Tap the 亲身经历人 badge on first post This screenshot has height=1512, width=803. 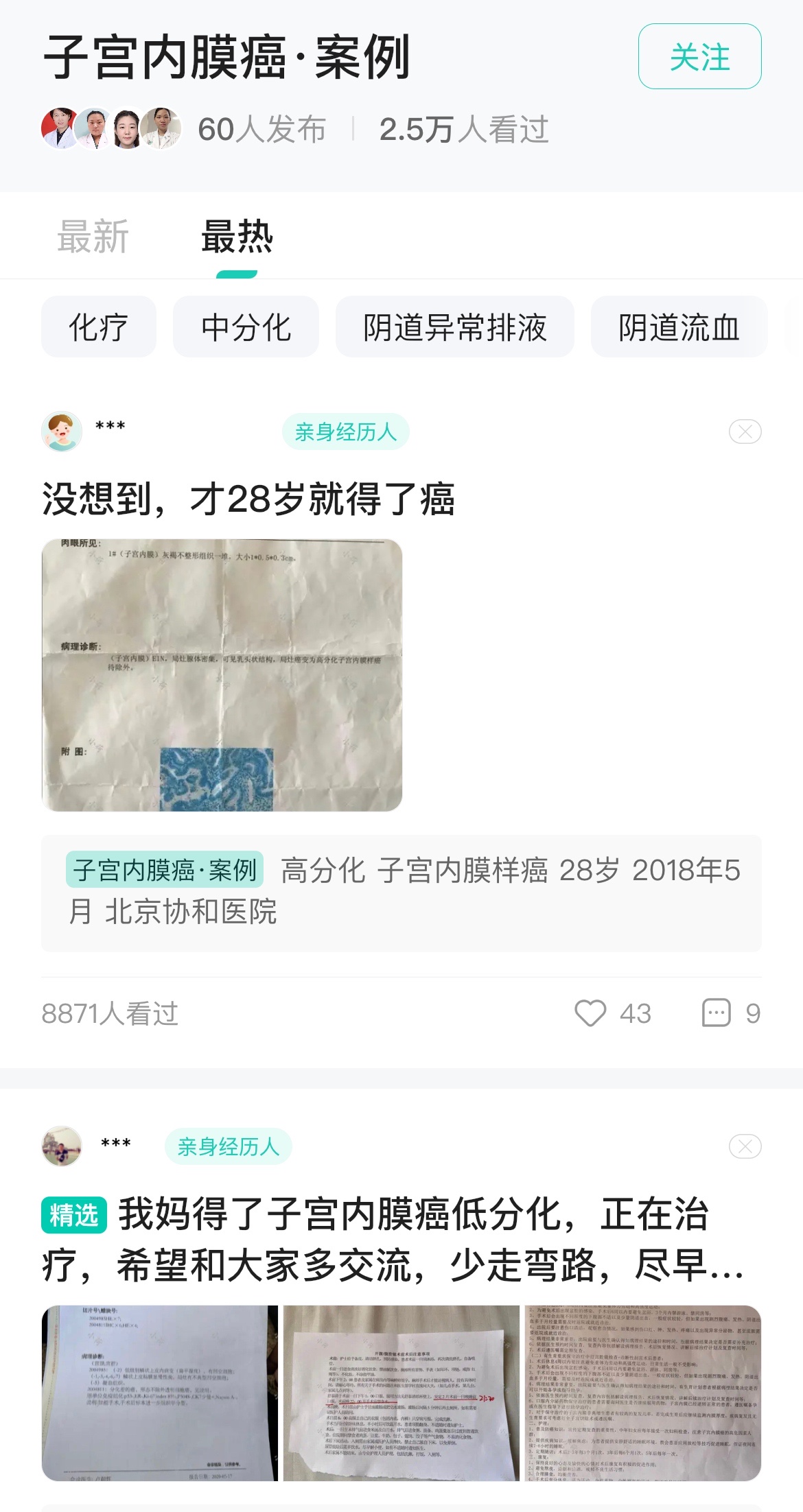tap(345, 431)
